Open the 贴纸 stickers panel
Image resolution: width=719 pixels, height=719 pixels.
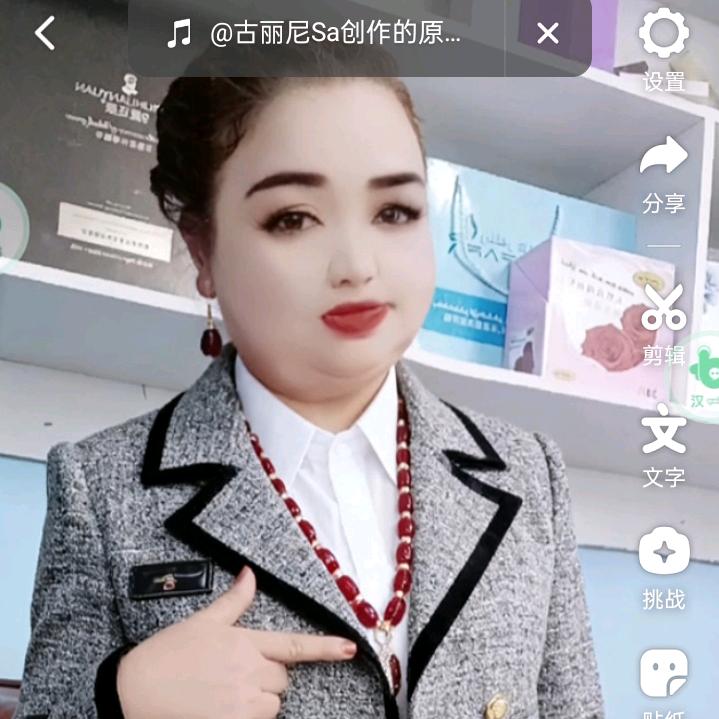pyautogui.click(x=664, y=683)
